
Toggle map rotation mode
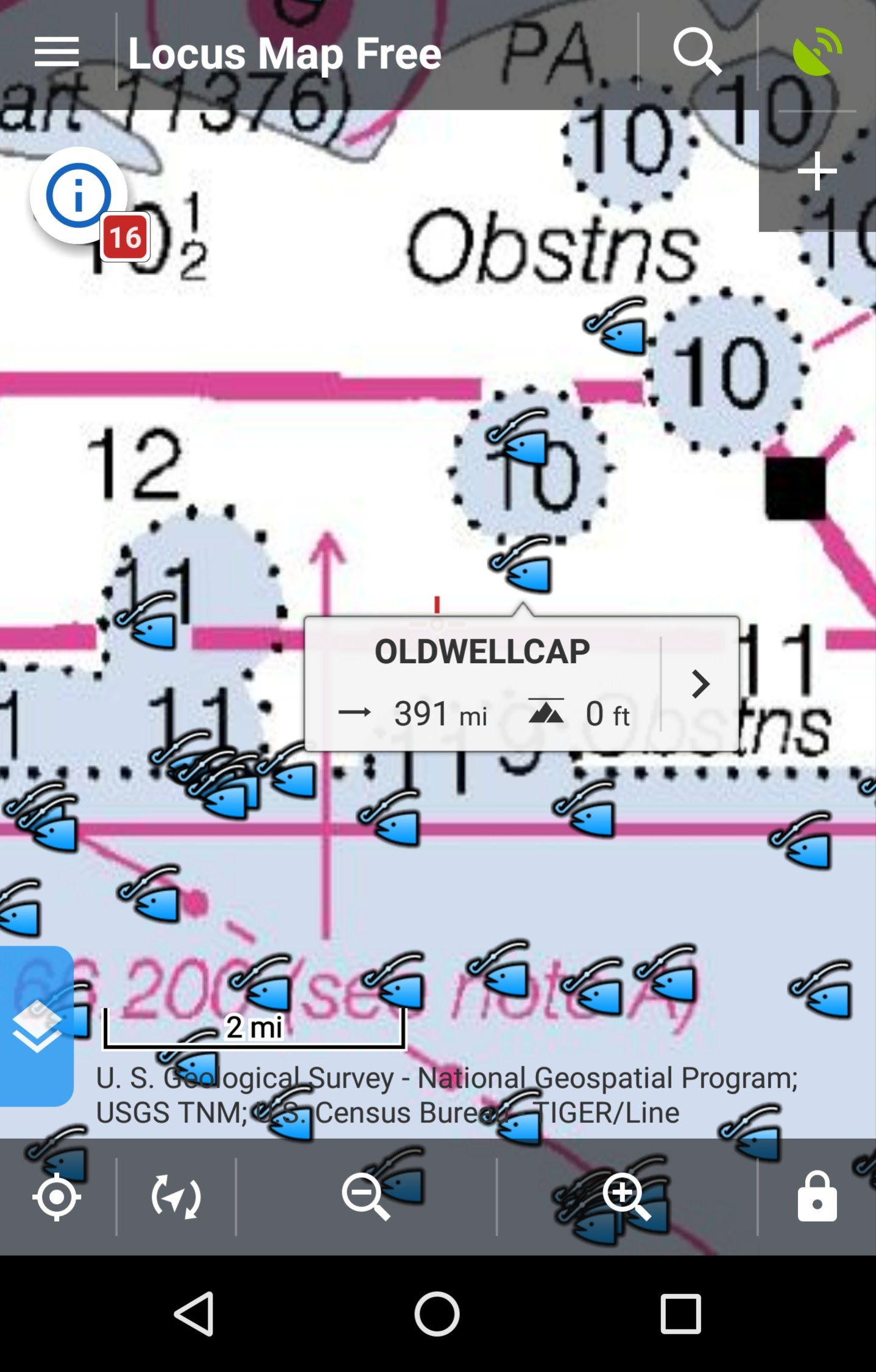tap(176, 1197)
